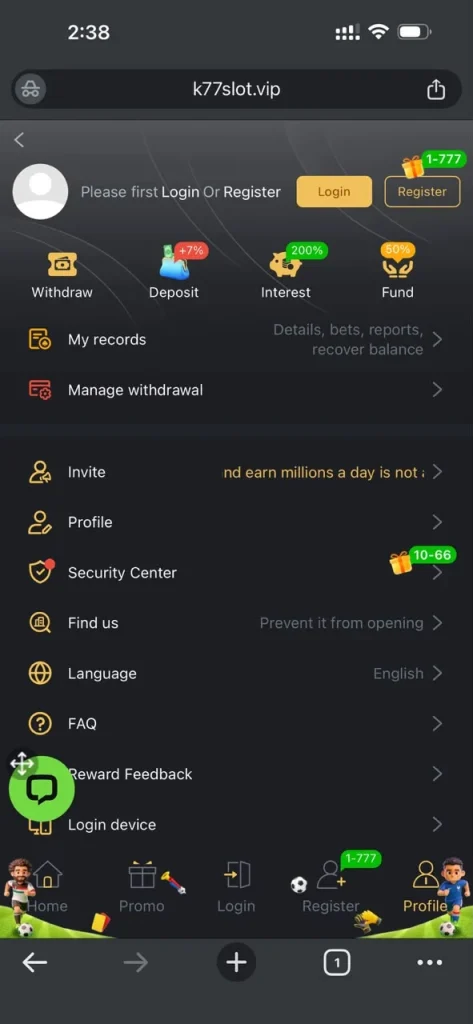Tap the yellow Login button

334,192
